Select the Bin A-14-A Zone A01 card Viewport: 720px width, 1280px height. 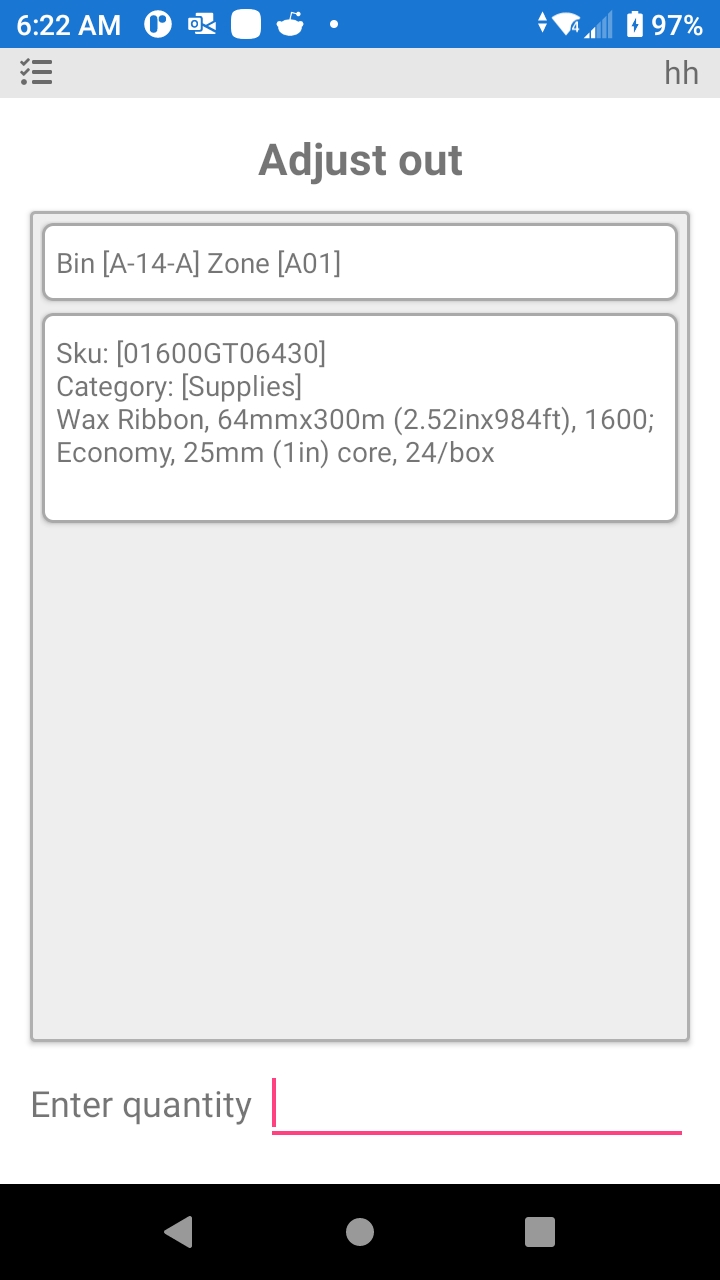pos(359,263)
